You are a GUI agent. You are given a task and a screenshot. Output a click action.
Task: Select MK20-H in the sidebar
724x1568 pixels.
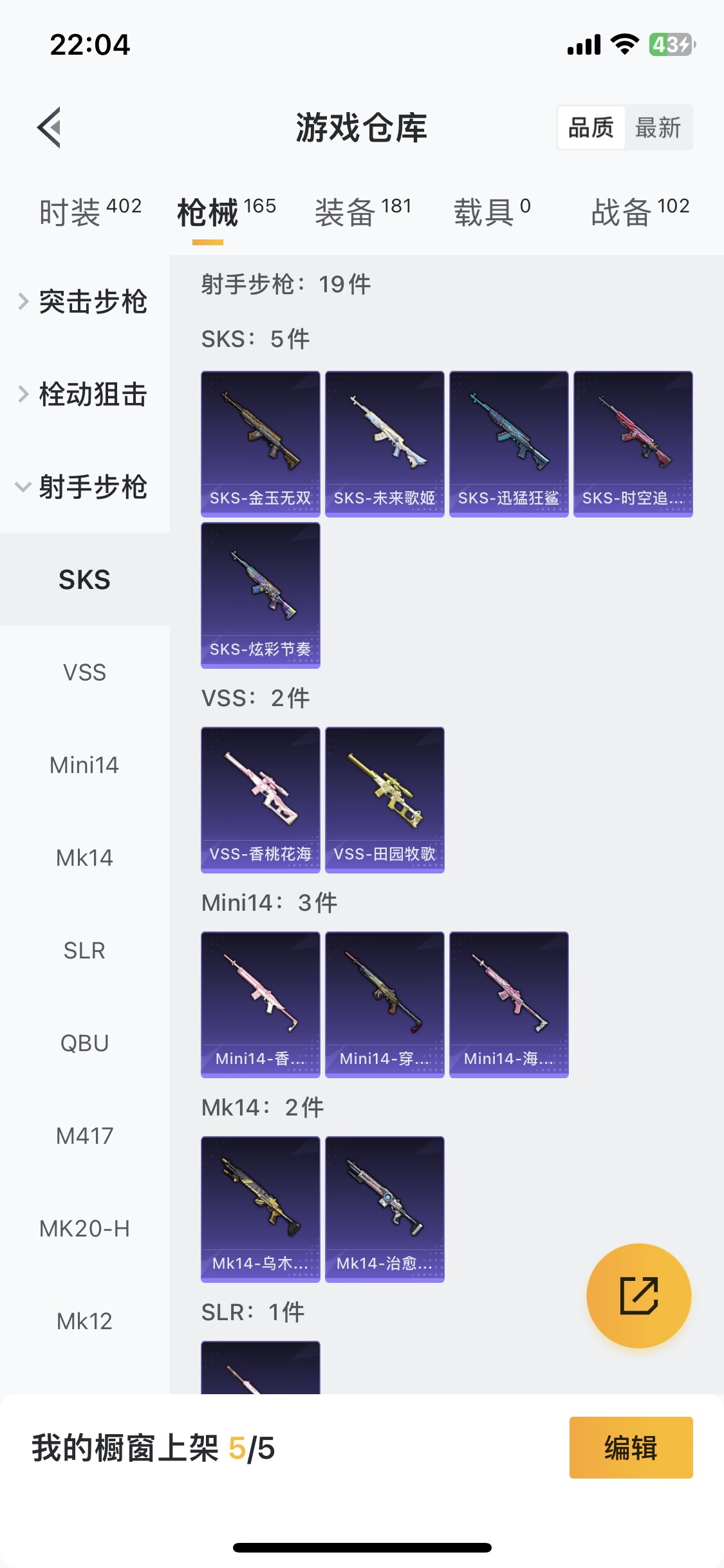tap(85, 1228)
